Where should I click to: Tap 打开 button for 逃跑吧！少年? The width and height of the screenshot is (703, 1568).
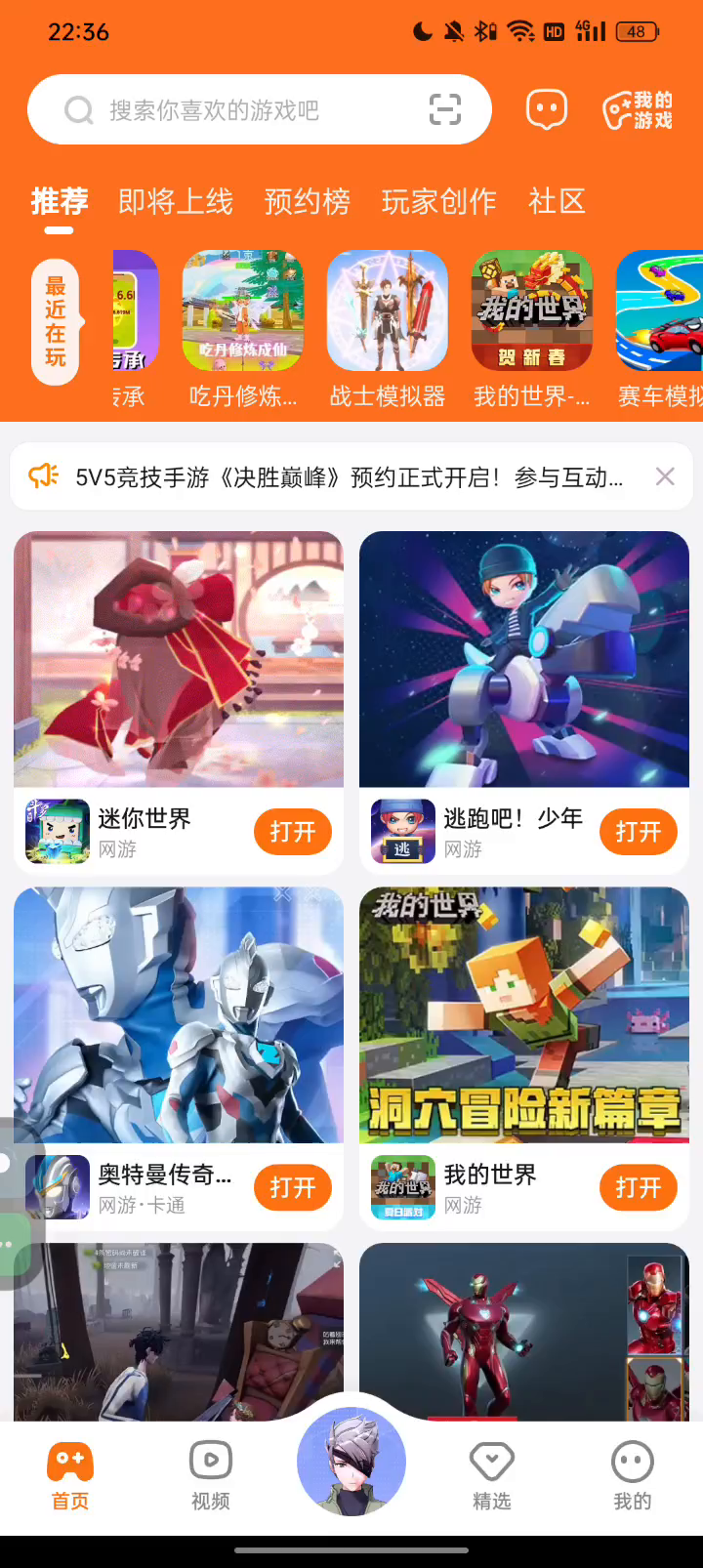tap(639, 832)
